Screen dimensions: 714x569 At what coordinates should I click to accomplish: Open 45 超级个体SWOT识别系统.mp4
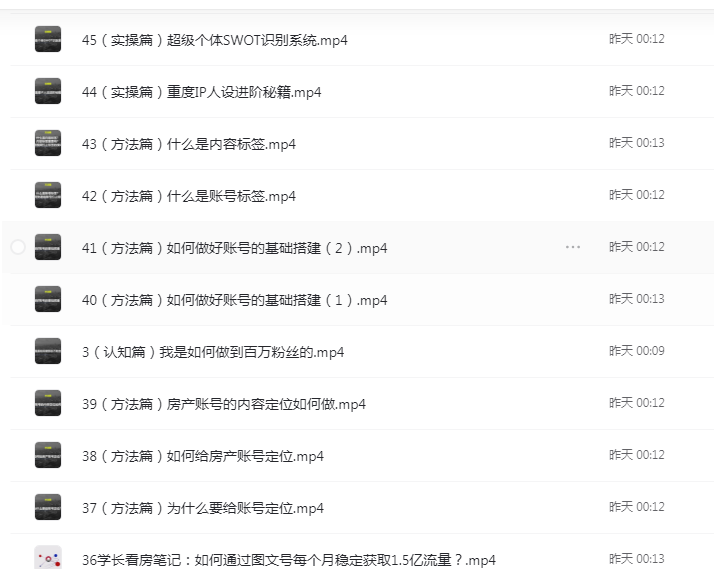[x=214, y=40]
